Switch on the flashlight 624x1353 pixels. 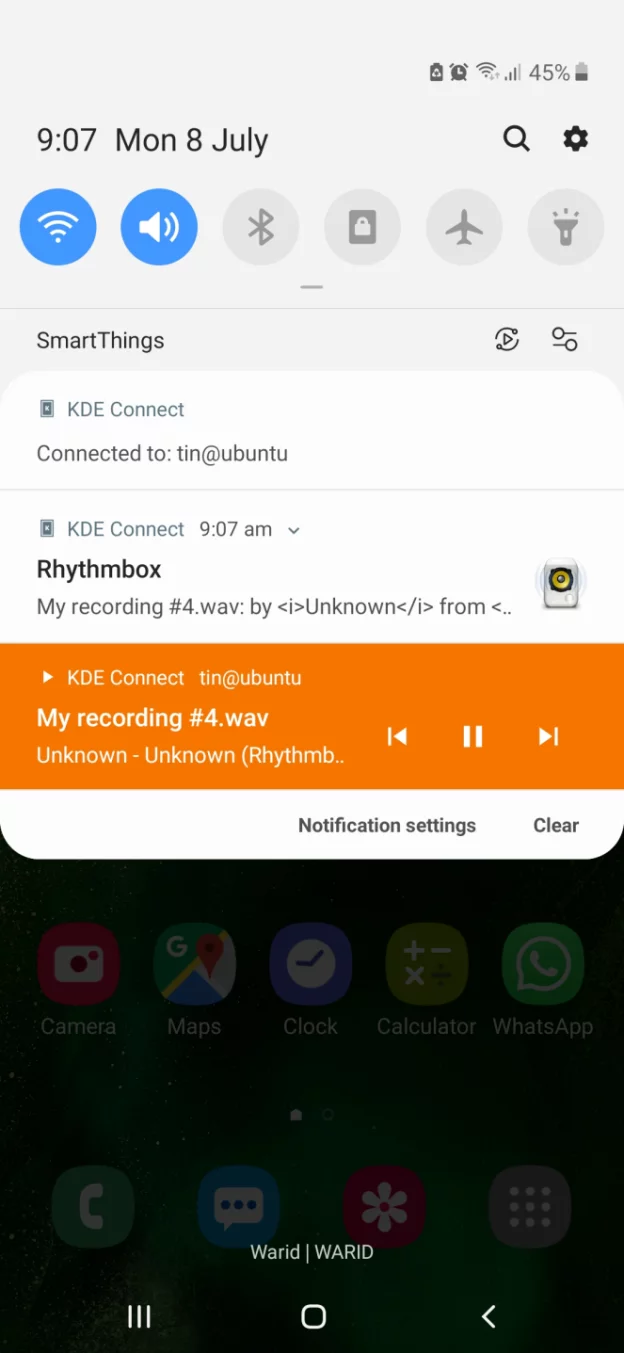565,228
